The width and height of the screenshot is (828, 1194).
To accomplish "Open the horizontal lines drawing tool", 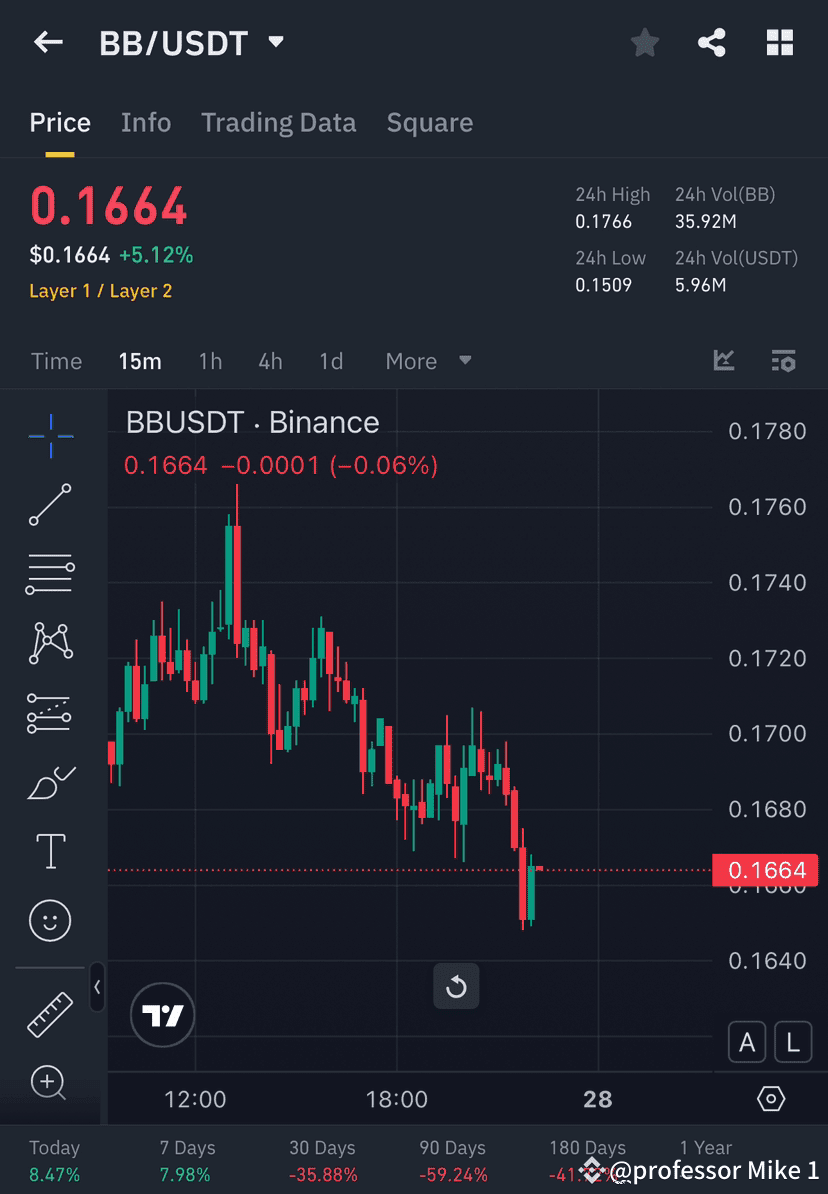I will click(x=50, y=573).
